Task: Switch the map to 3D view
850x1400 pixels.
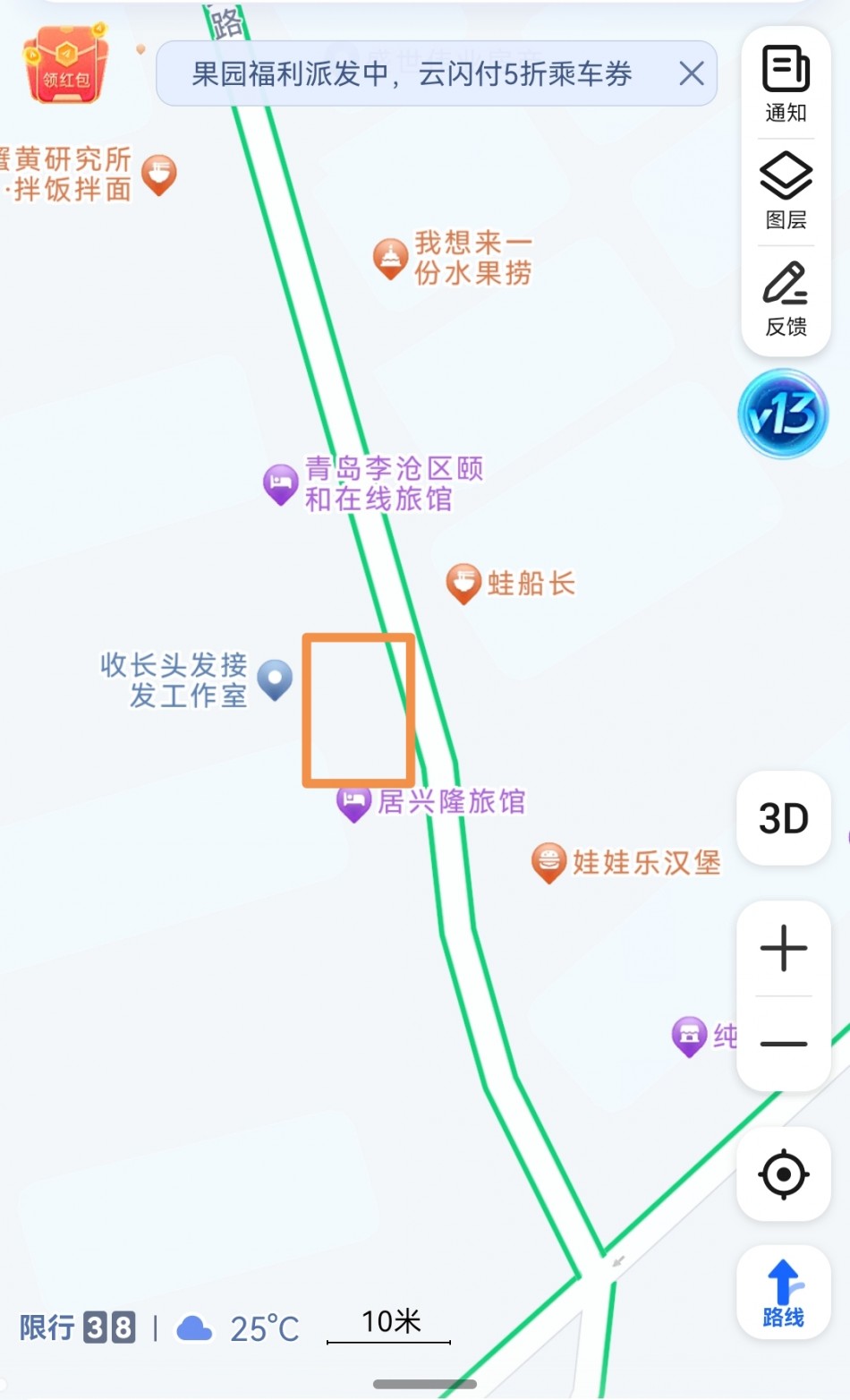Action: coord(784,818)
